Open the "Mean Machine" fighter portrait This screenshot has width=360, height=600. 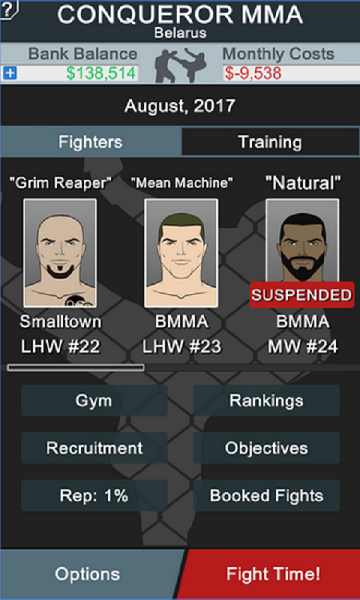tap(181, 253)
